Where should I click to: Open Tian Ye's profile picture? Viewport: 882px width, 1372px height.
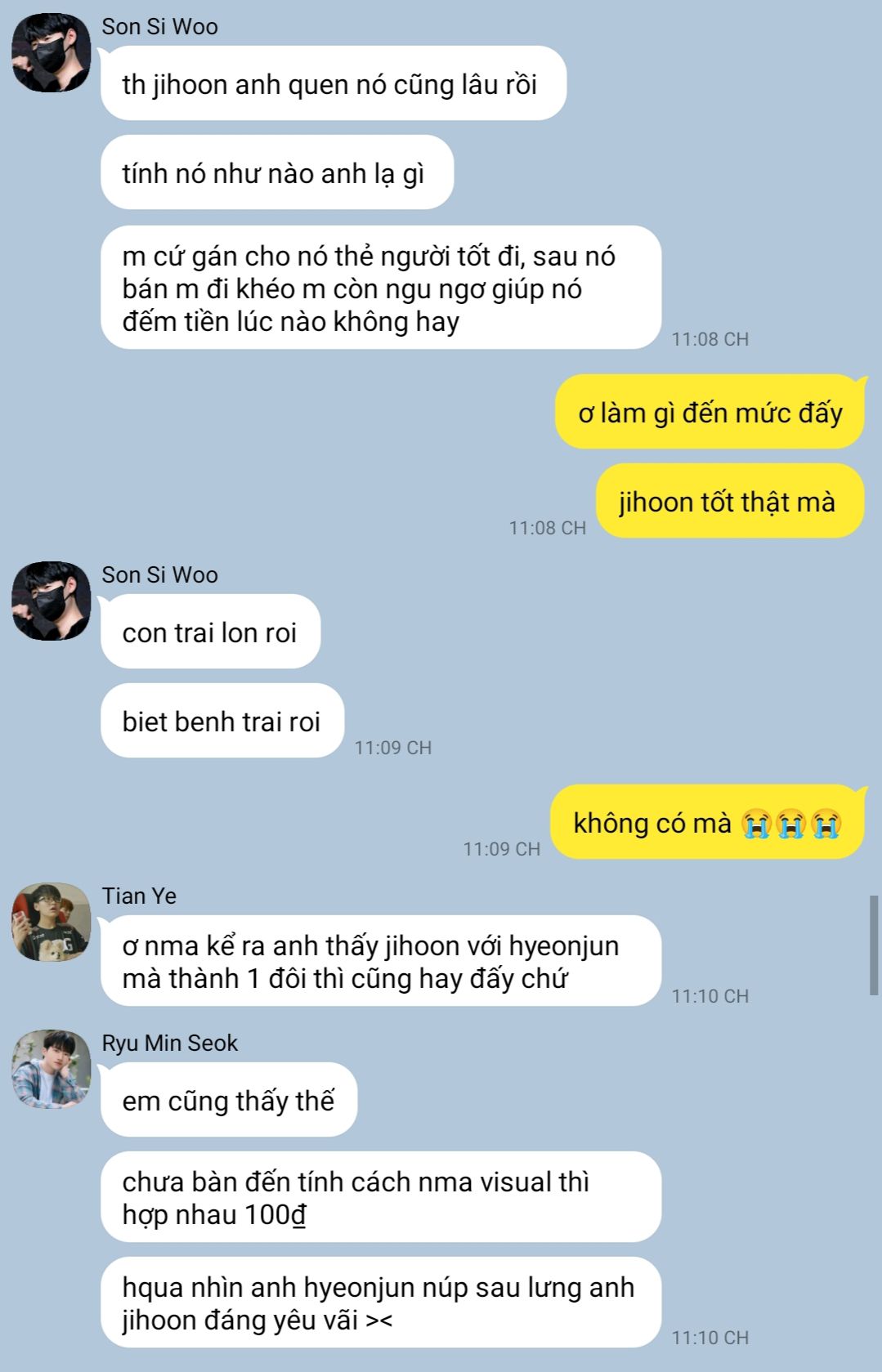[x=51, y=922]
